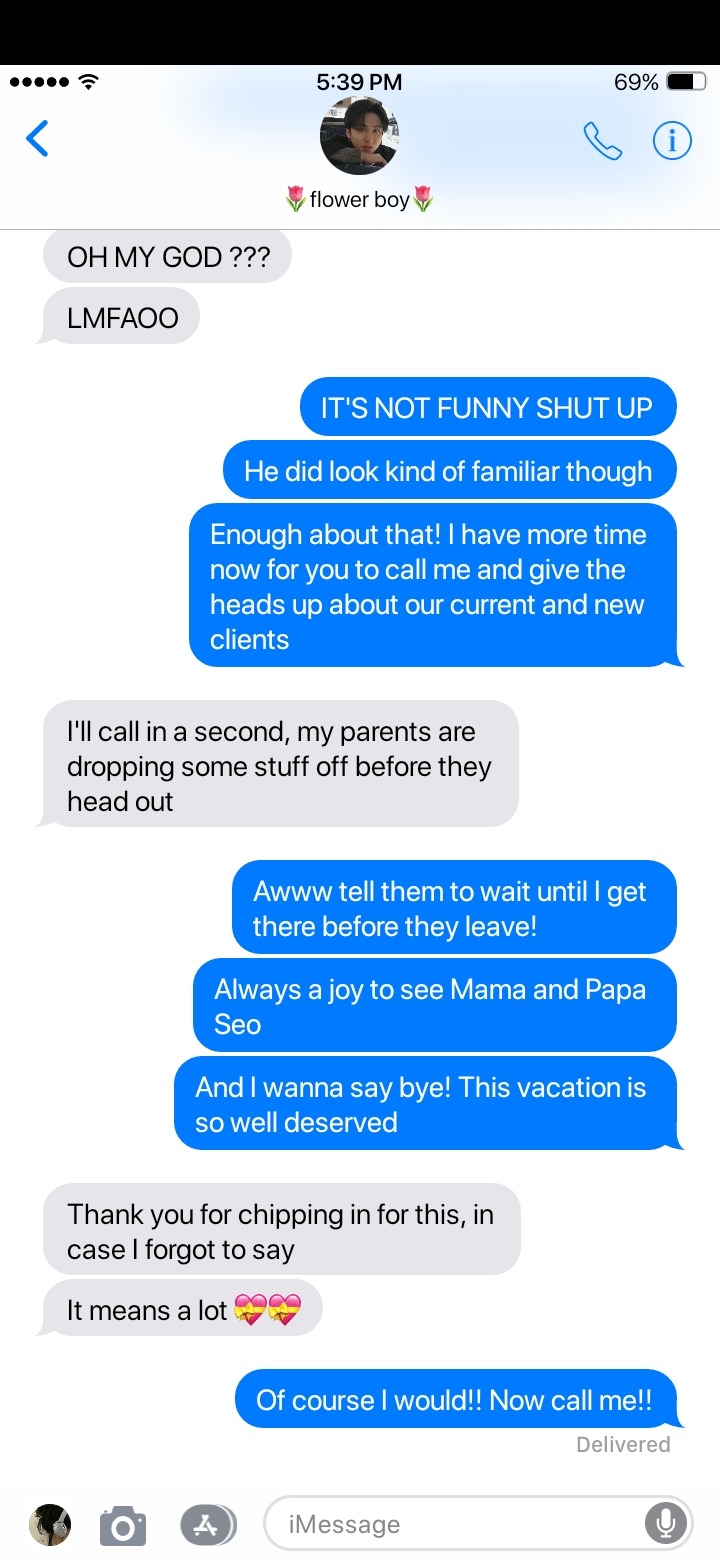Go back to the conversations list
Image resolution: width=720 pixels, height=1560 pixels.
37,139
